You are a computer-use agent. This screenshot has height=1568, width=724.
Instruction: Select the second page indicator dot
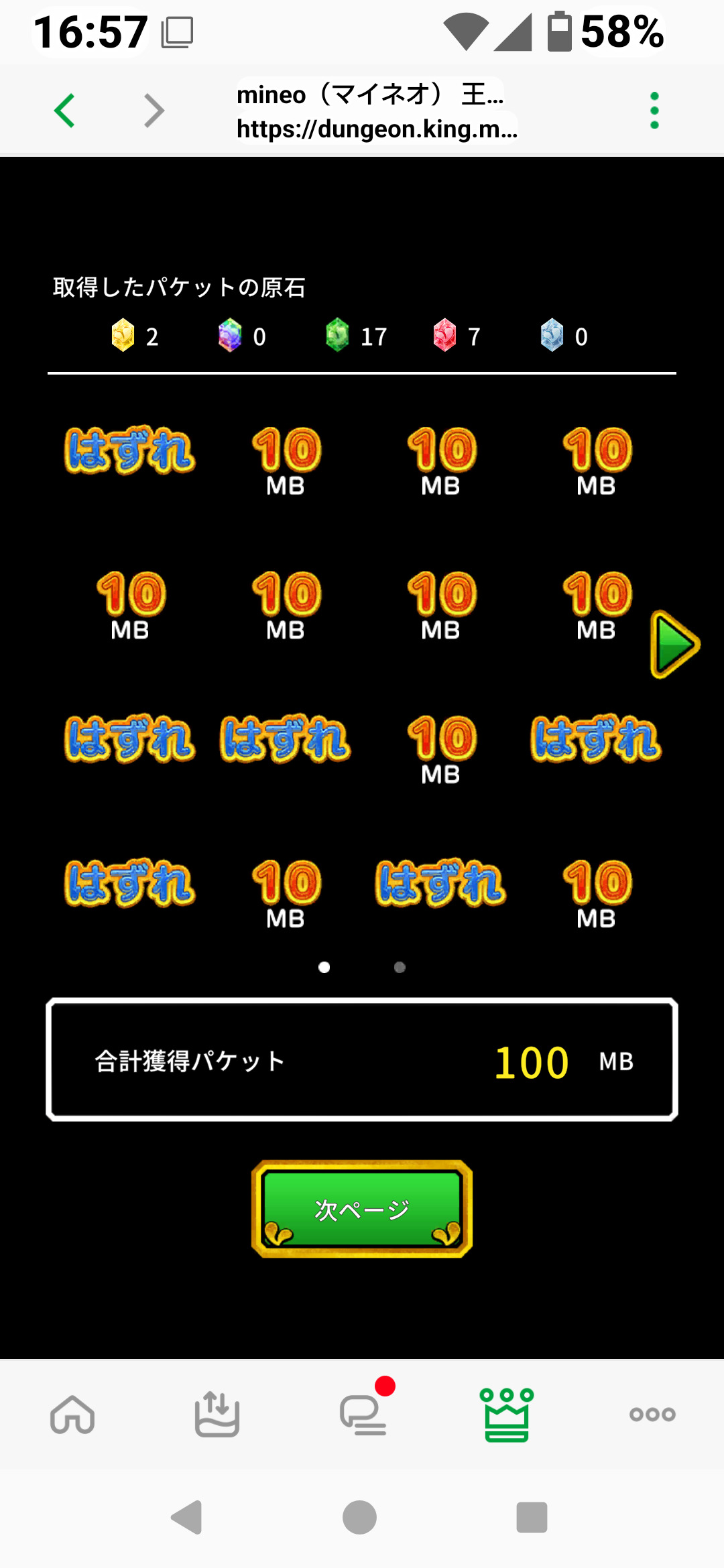pos(400,967)
